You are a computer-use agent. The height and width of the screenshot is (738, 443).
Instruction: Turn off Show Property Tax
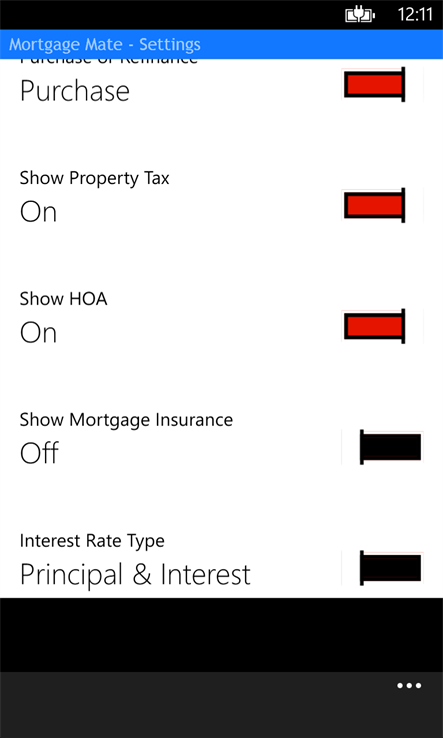(382, 205)
